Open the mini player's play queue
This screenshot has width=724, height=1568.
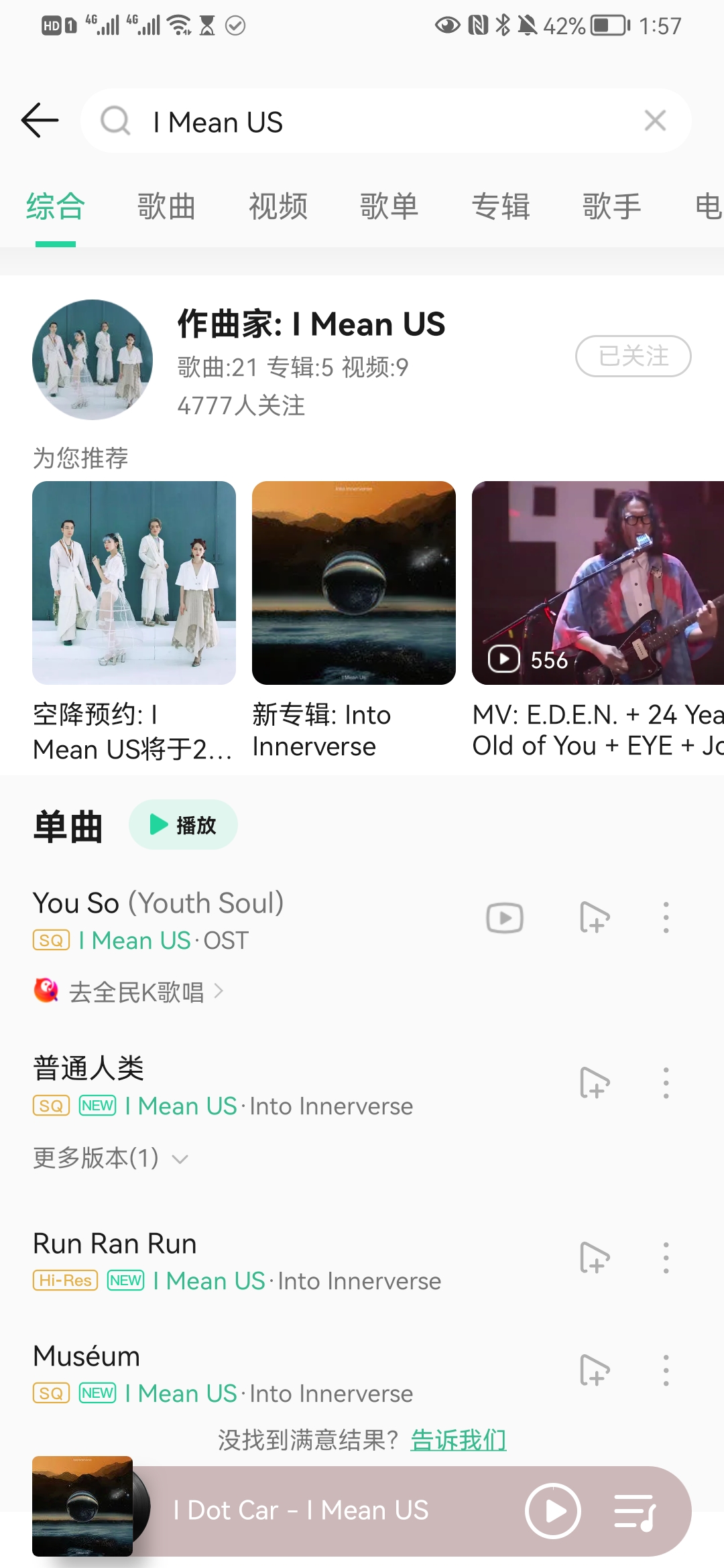pyautogui.click(x=635, y=1511)
